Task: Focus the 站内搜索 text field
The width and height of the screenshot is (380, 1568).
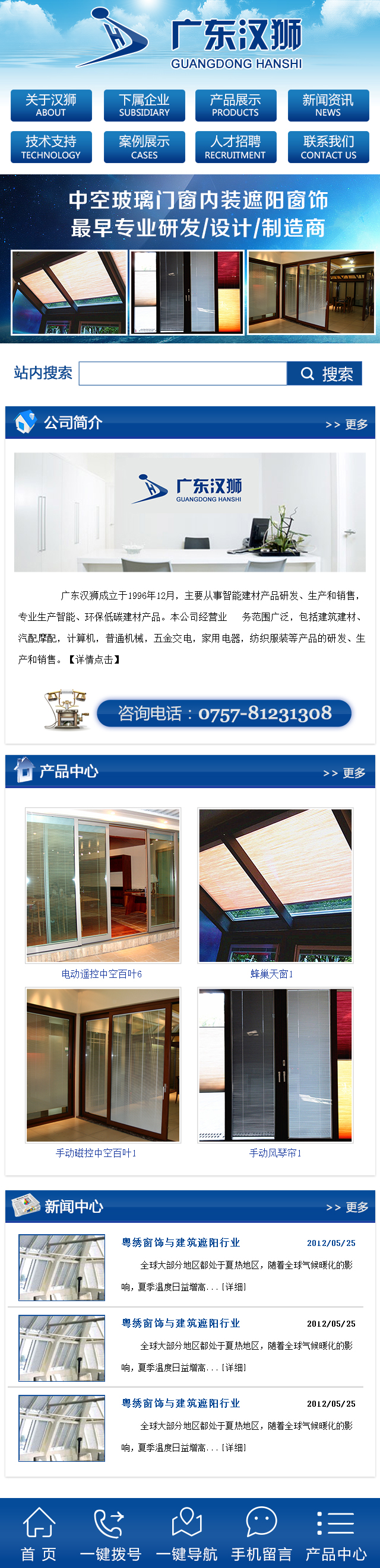Action: click(183, 374)
